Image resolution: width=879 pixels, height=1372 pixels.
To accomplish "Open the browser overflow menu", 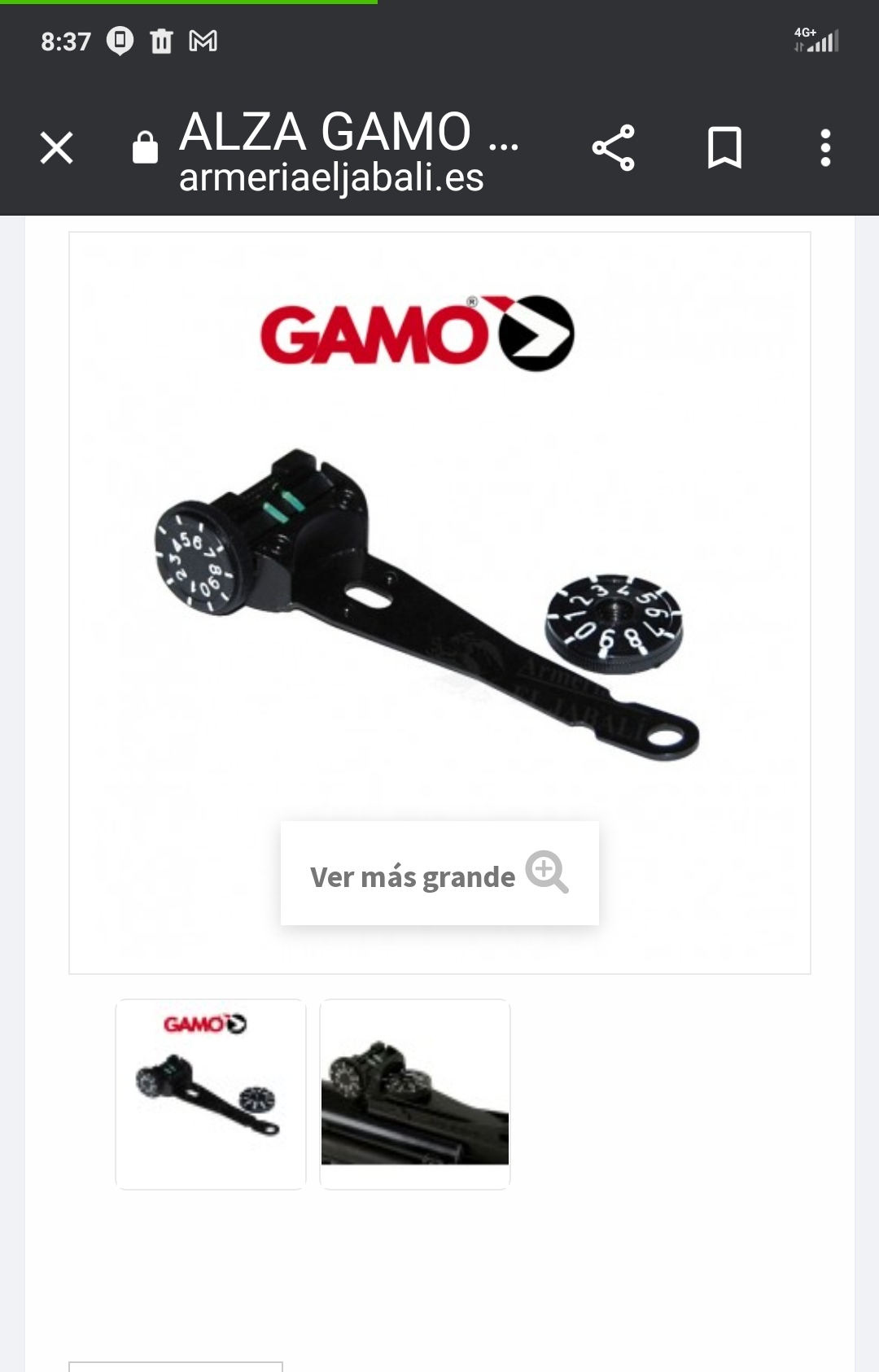I will pyautogui.click(x=825, y=148).
